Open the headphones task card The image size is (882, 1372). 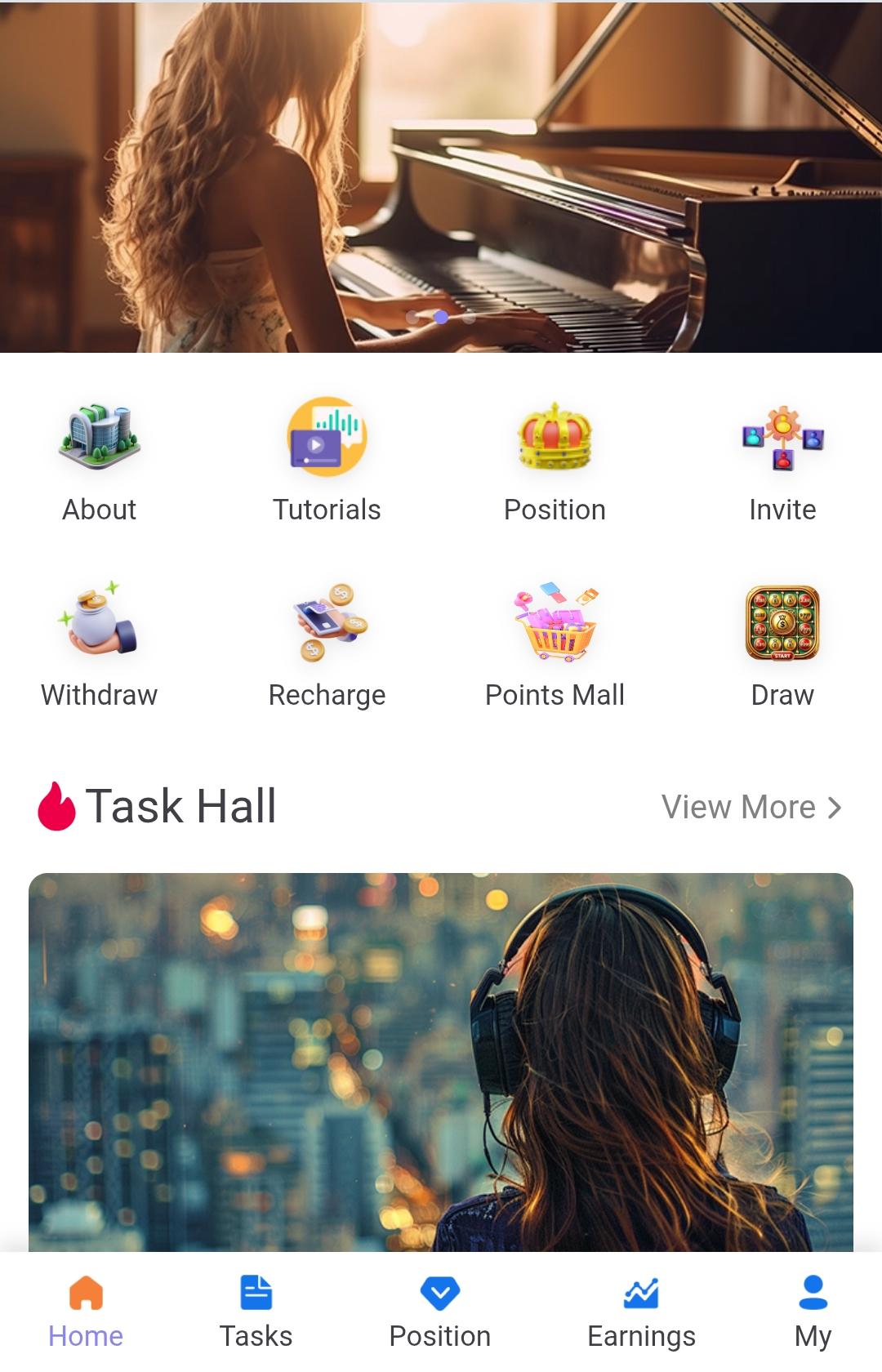click(441, 1062)
